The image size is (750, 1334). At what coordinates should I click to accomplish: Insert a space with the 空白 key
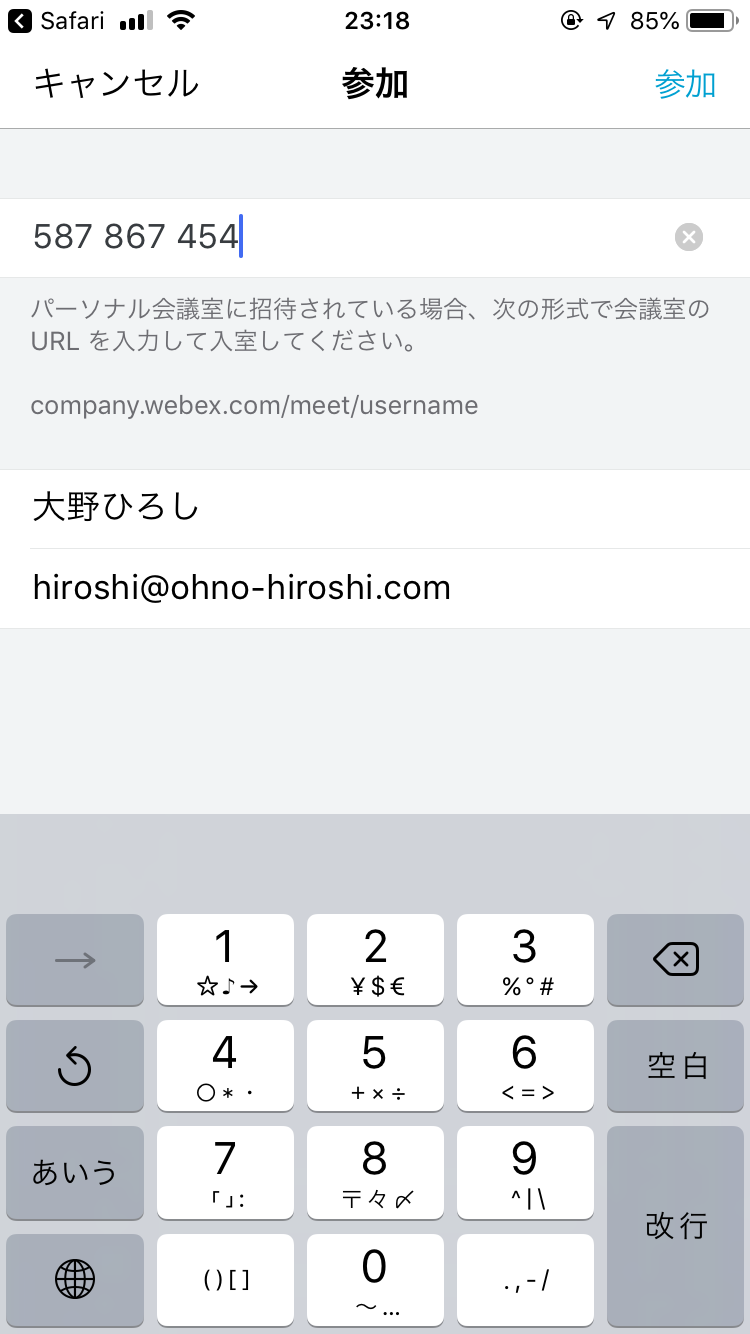[675, 1066]
